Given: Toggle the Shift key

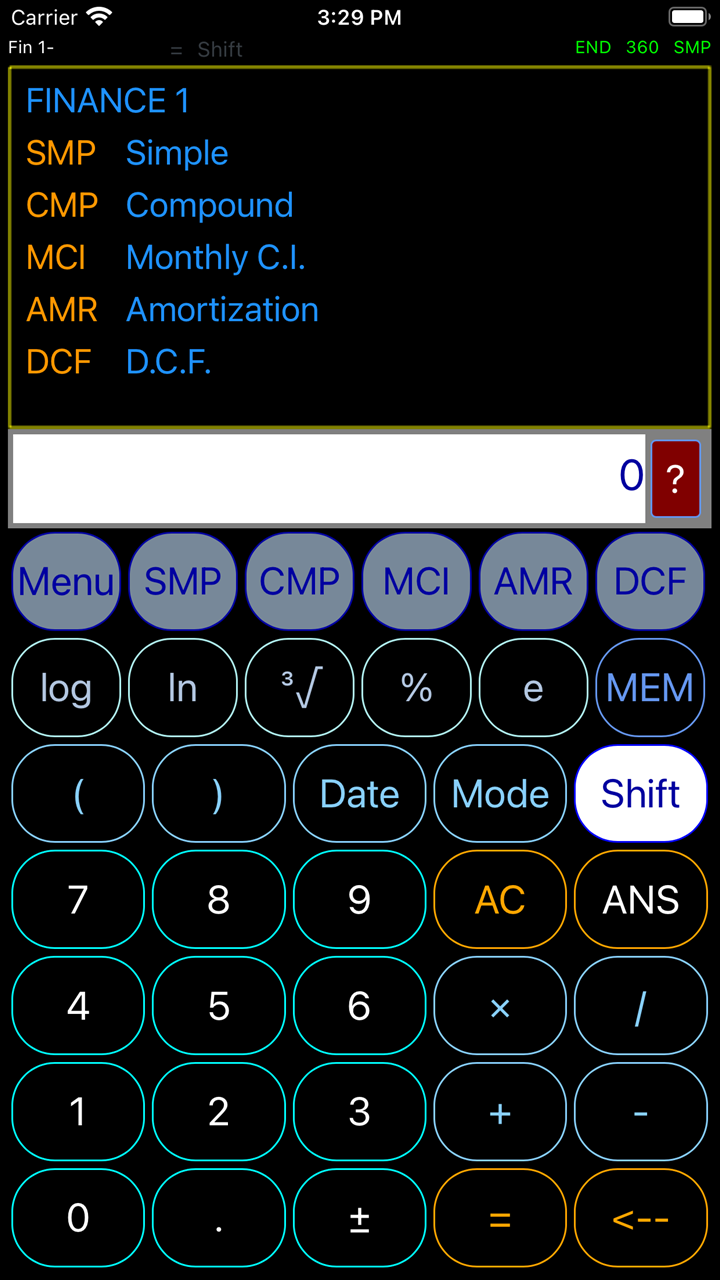Looking at the screenshot, I should coord(641,794).
